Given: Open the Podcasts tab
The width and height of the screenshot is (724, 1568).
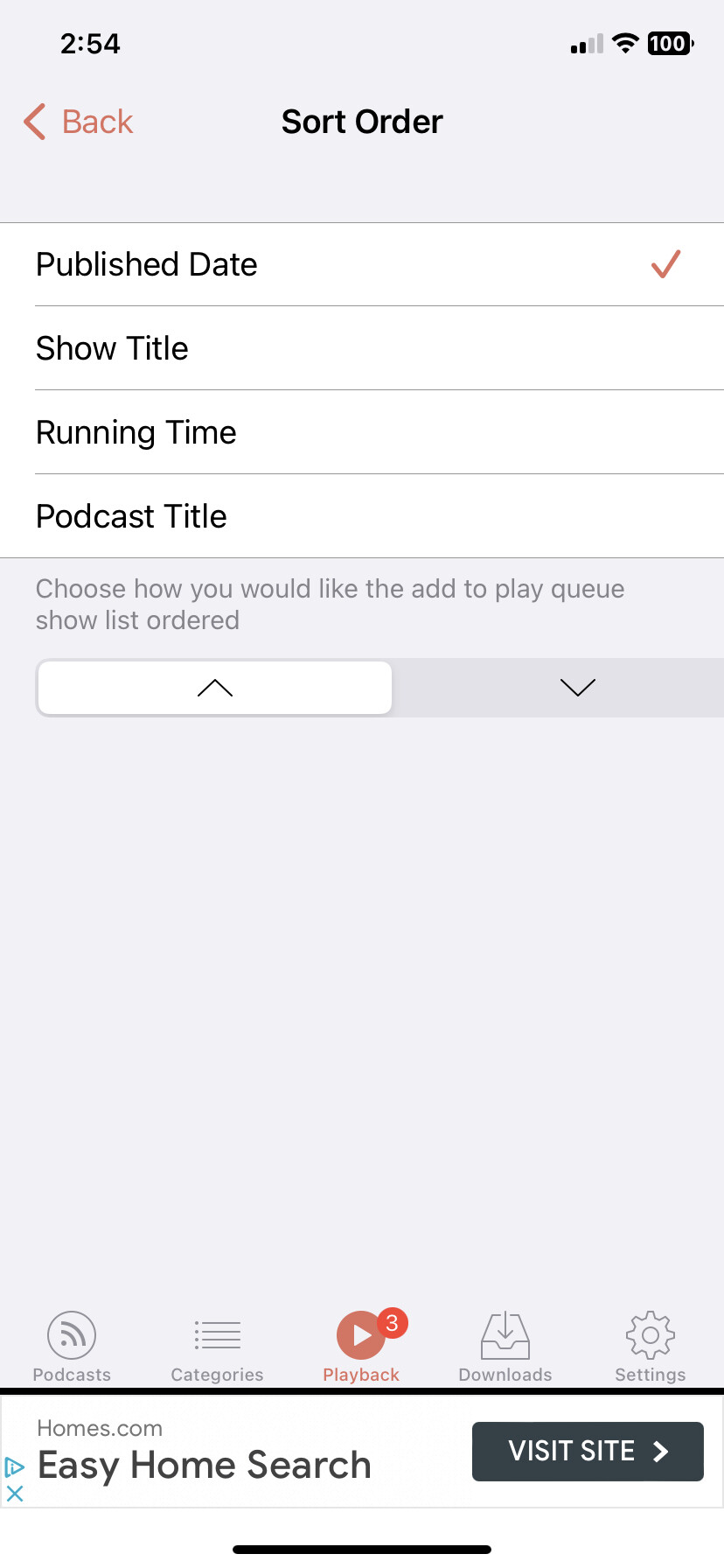Looking at the screenshot, I should [72, 1347].
